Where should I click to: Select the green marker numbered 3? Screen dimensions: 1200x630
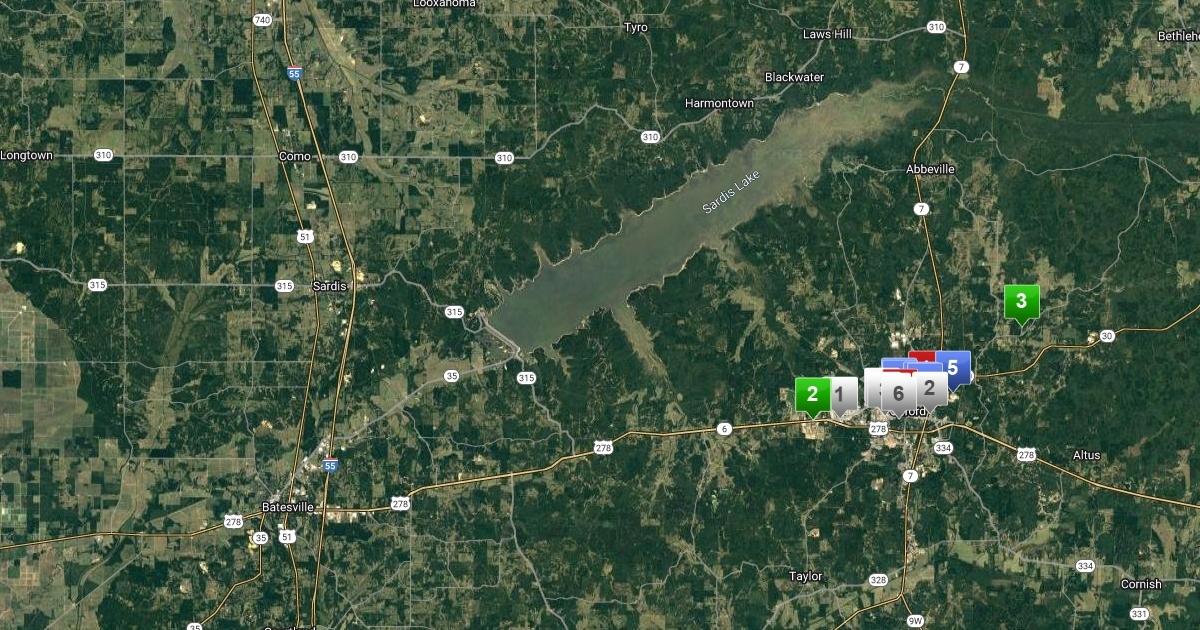[1021, 301]
